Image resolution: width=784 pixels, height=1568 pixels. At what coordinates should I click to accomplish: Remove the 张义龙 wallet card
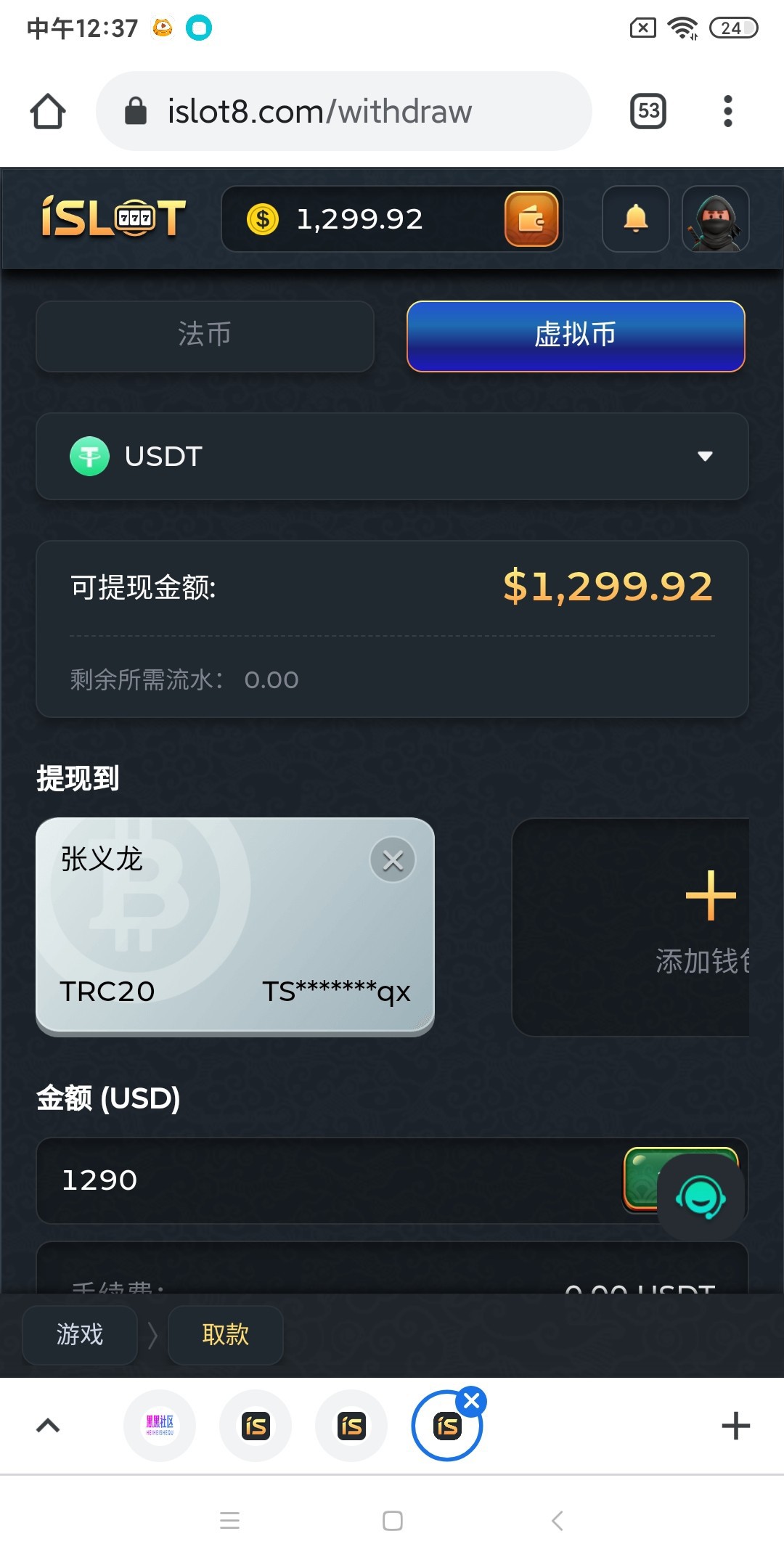click(393, 860)
